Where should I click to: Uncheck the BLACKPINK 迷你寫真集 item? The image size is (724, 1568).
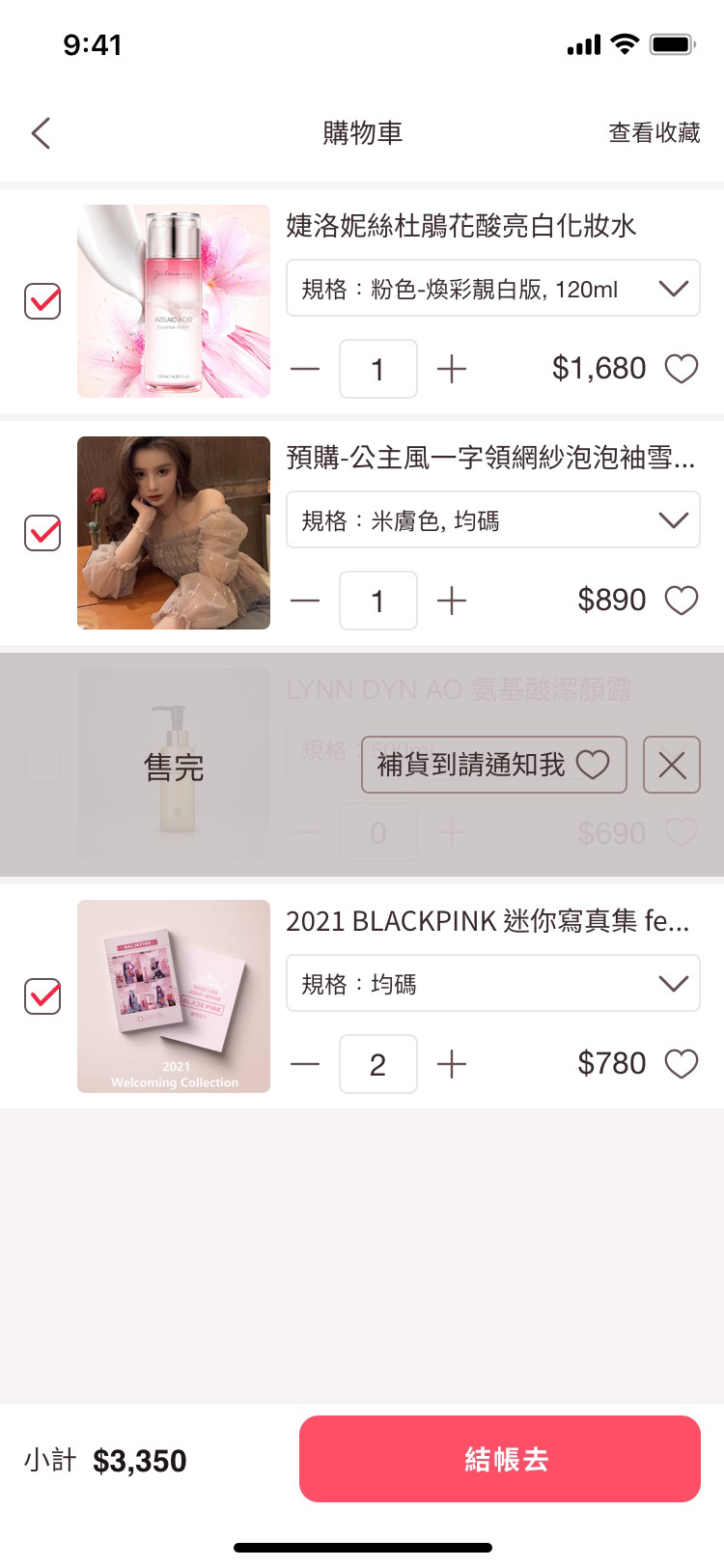42,996
